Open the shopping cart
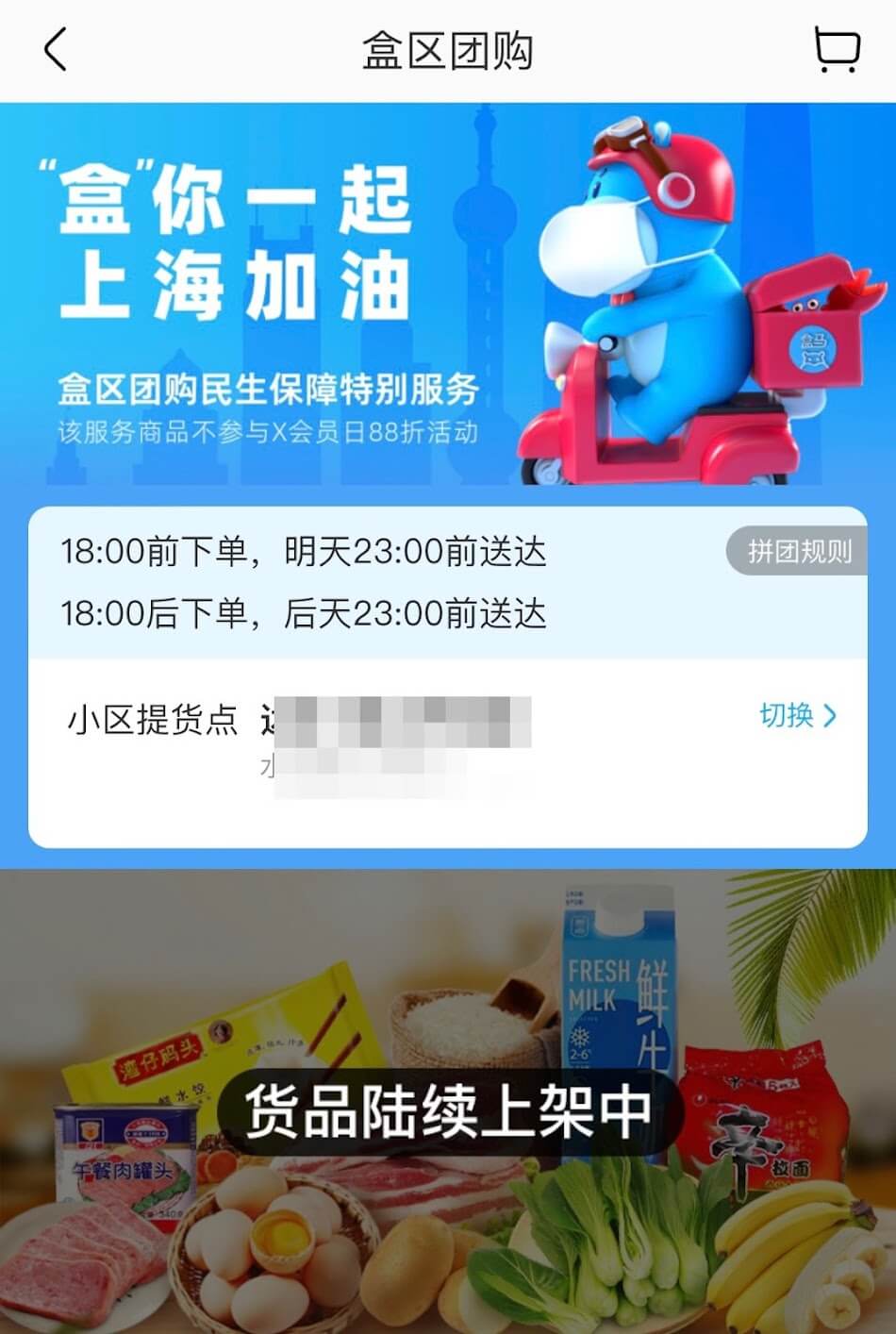This screenshot has width=896, height=1334. point(837,49)
